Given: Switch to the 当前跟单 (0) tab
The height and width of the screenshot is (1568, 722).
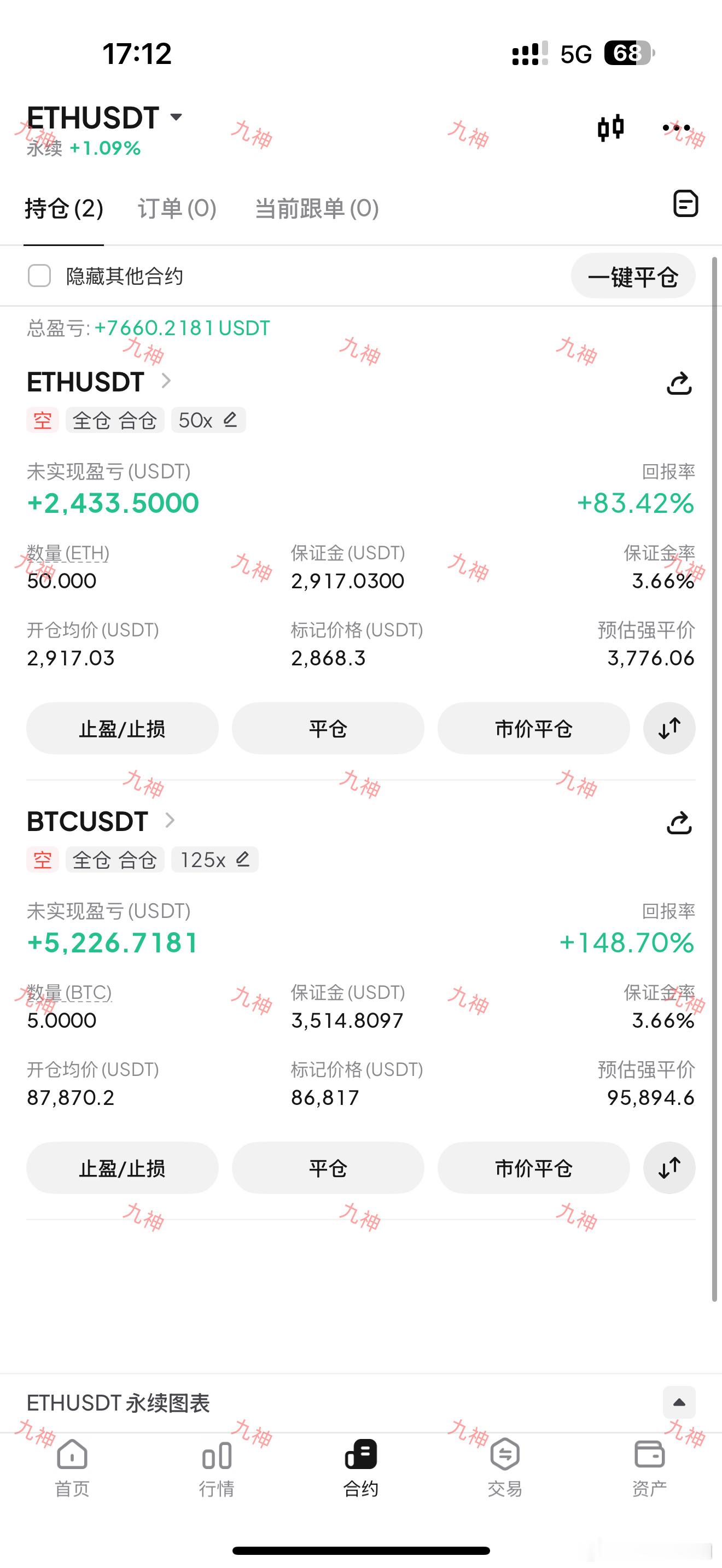Looking at the screenshot, I should pos(317,209).
